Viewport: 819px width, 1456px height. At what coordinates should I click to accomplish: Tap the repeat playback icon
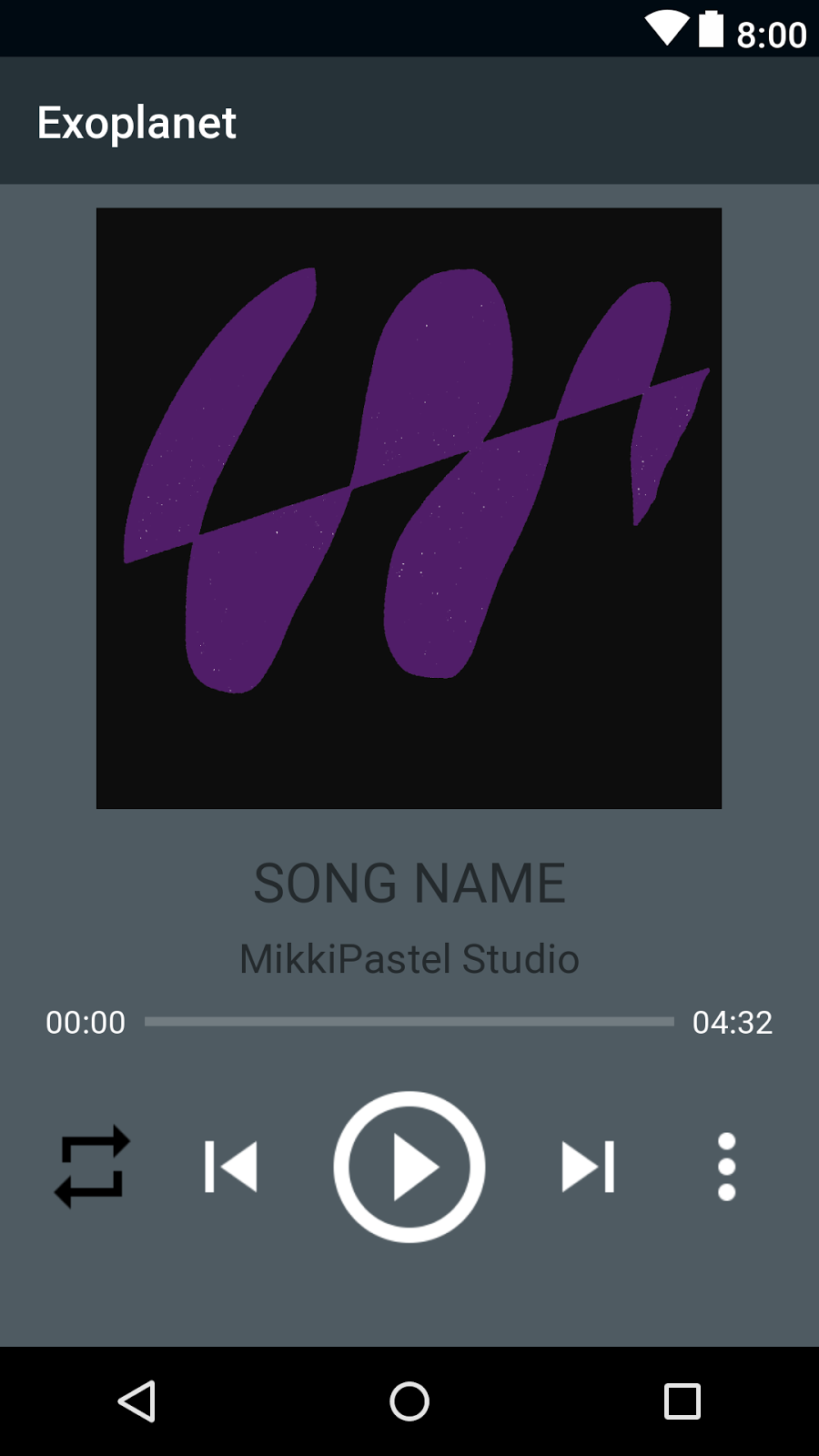point(92,1167)
